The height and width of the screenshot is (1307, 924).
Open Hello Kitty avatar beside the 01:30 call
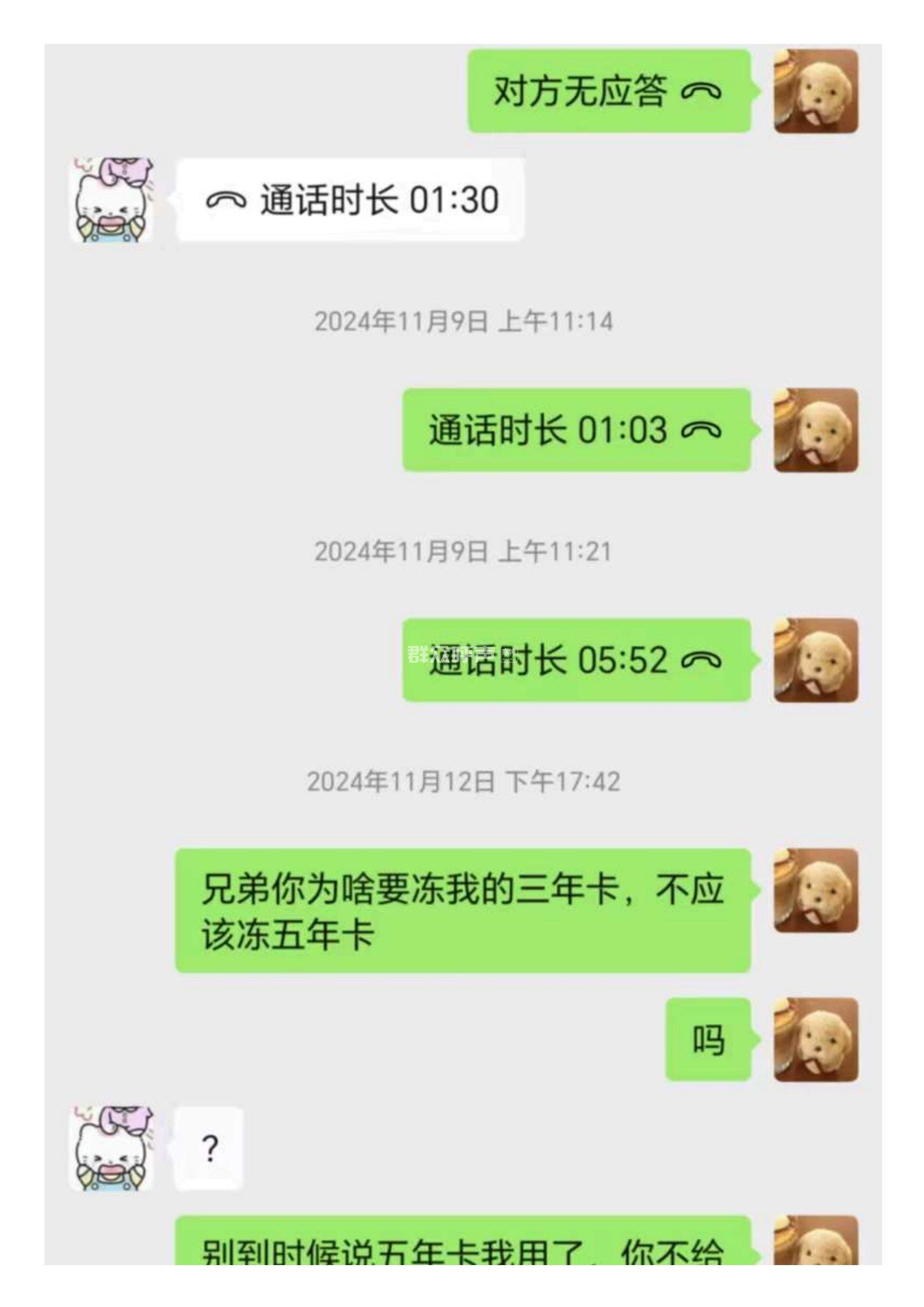point(112,200)
